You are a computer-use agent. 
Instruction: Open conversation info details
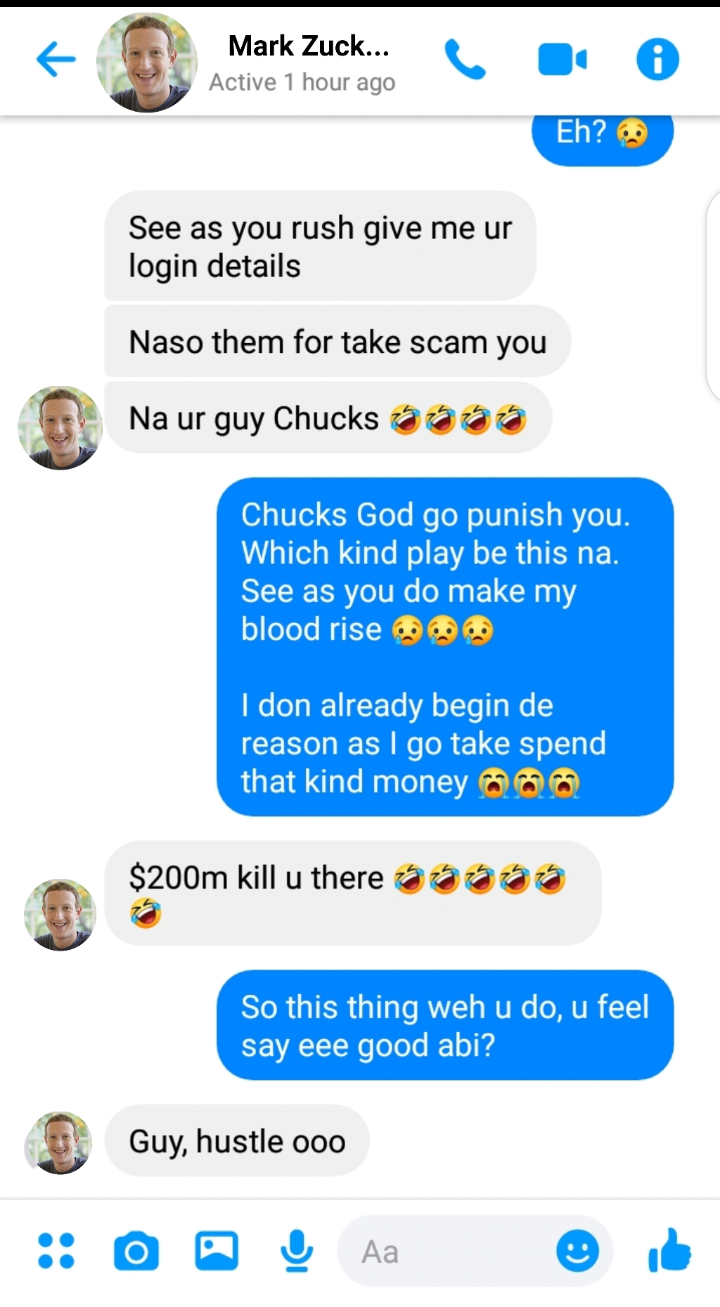657,61
